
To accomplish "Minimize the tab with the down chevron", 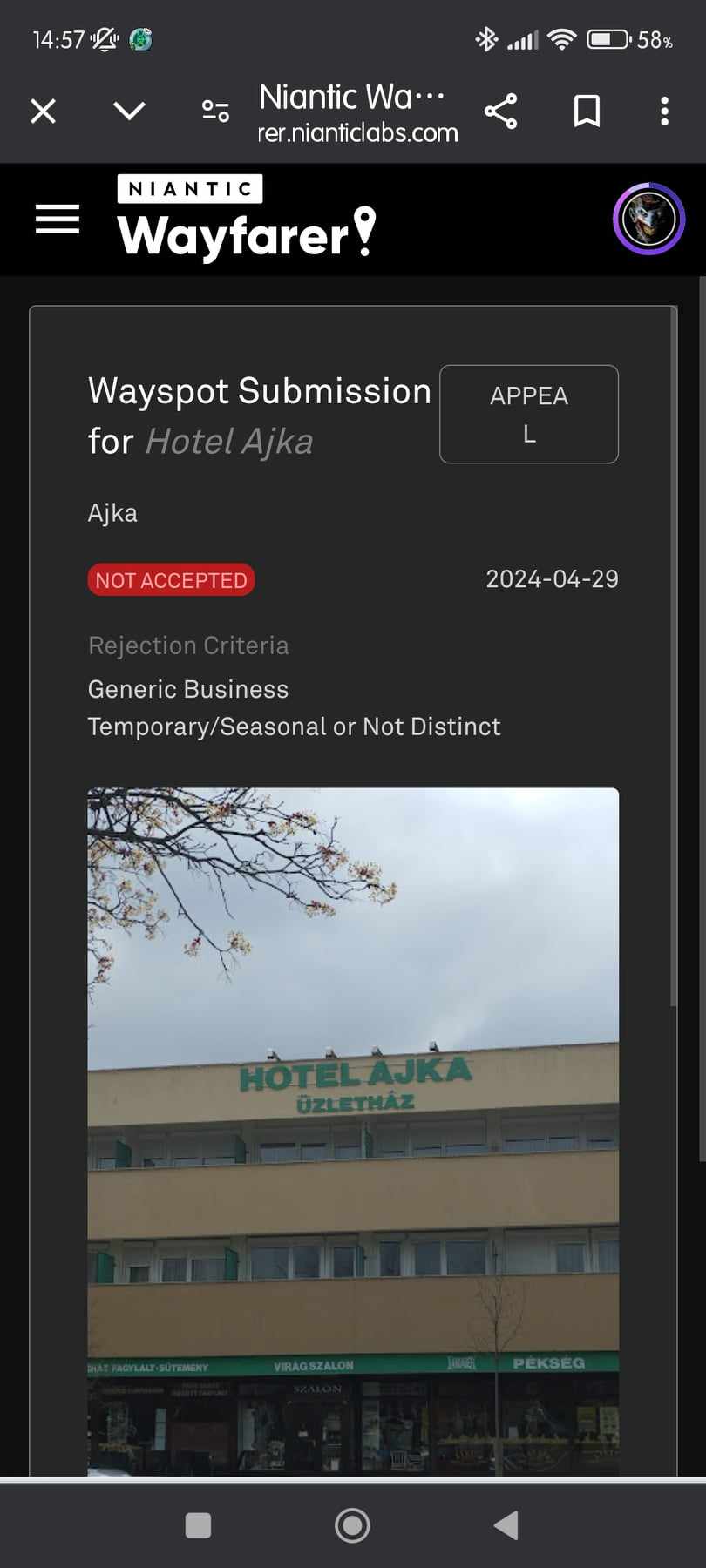I will click(x=129, y=112).
